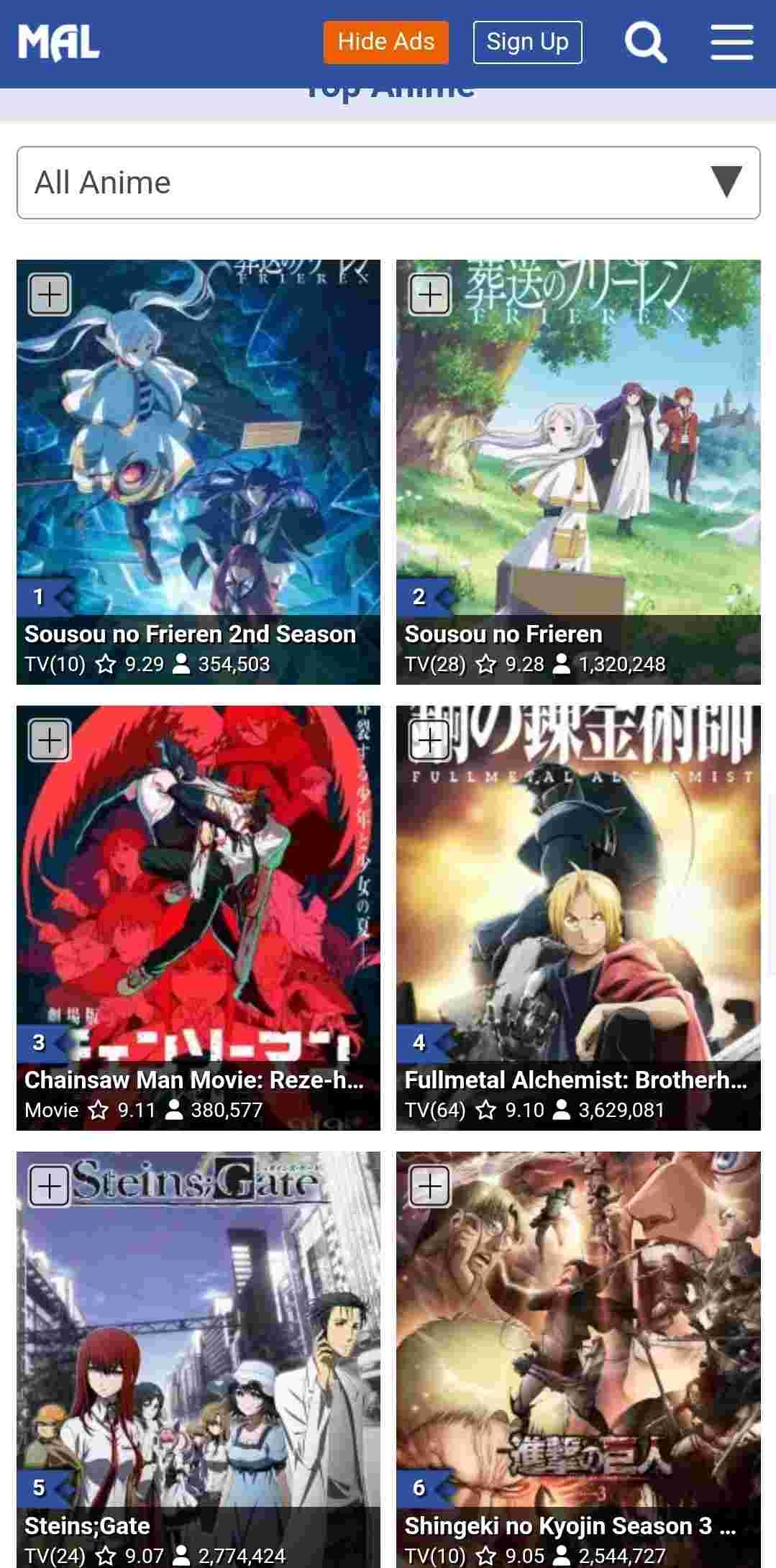Go to the MAL home logo
The width and height of the screenshot is (776, 1568).
59,42
